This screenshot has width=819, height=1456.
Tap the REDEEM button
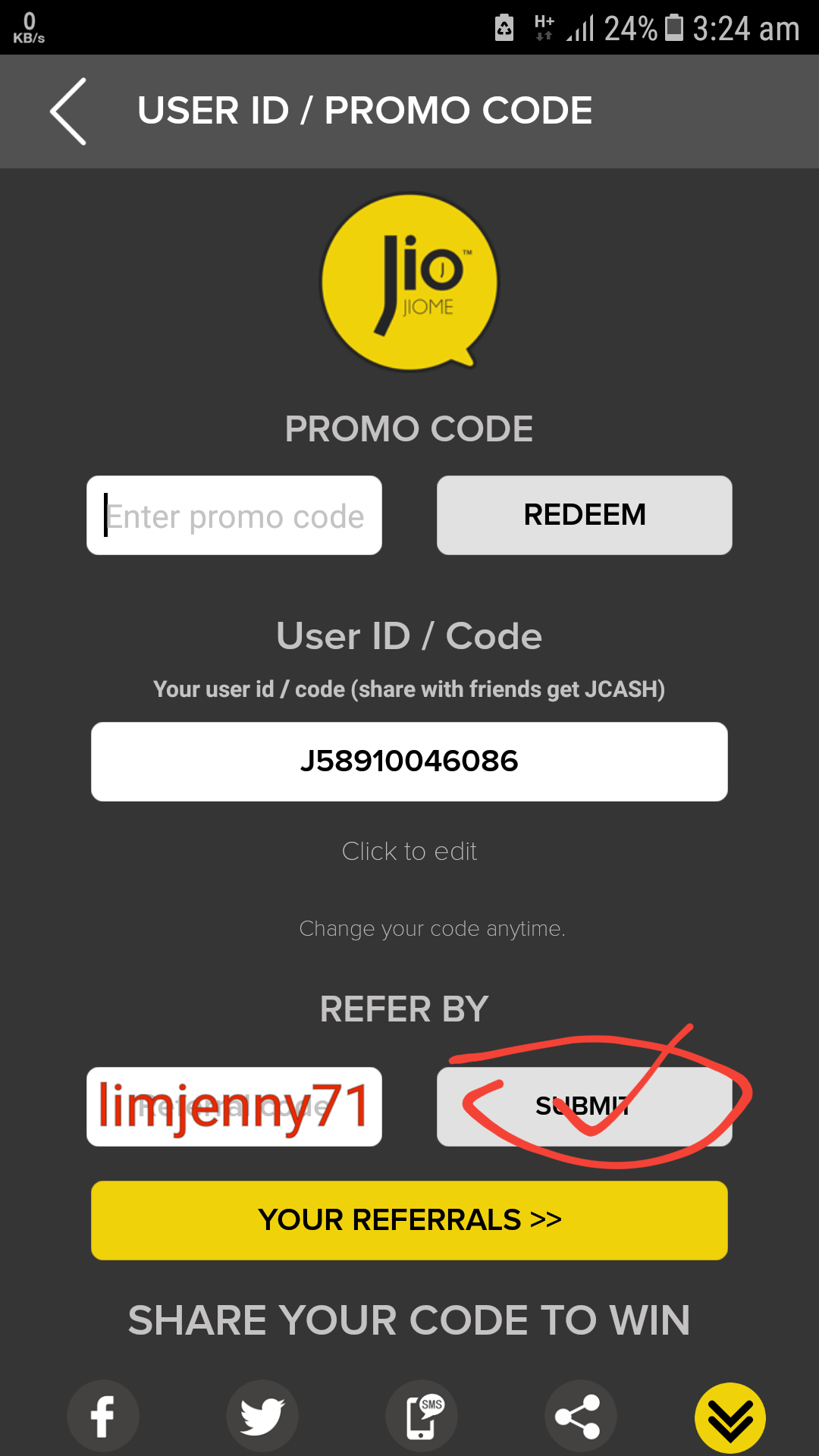(584, 516)
